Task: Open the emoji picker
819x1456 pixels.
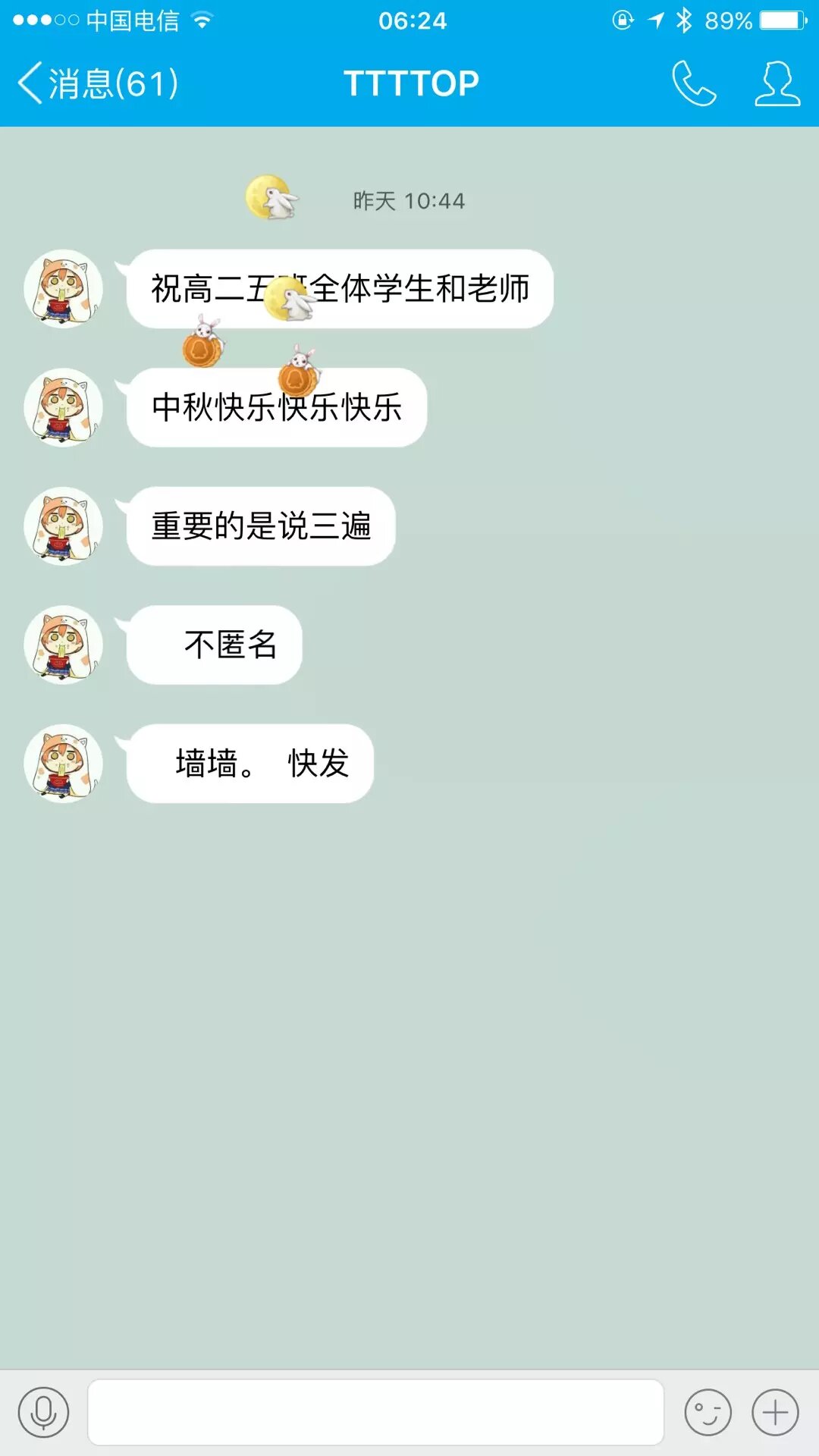Action: [x=708, y=1412]
